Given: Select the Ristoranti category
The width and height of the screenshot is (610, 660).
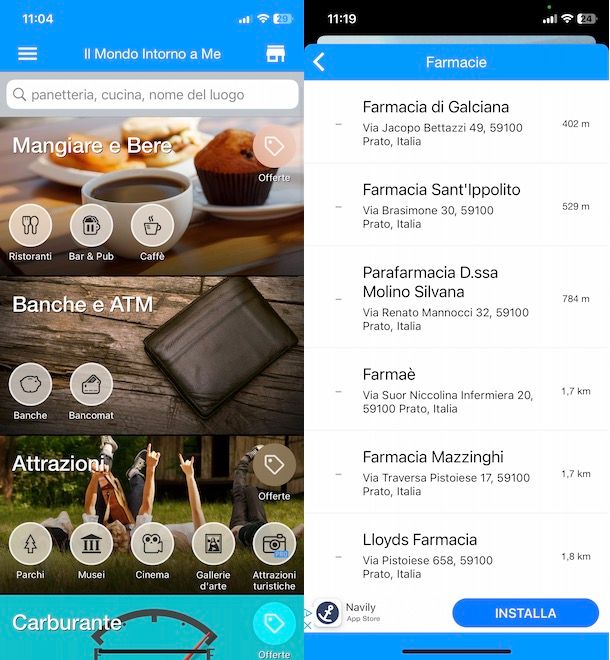Looking at the screenshot, I should click(x=30, y=227).
